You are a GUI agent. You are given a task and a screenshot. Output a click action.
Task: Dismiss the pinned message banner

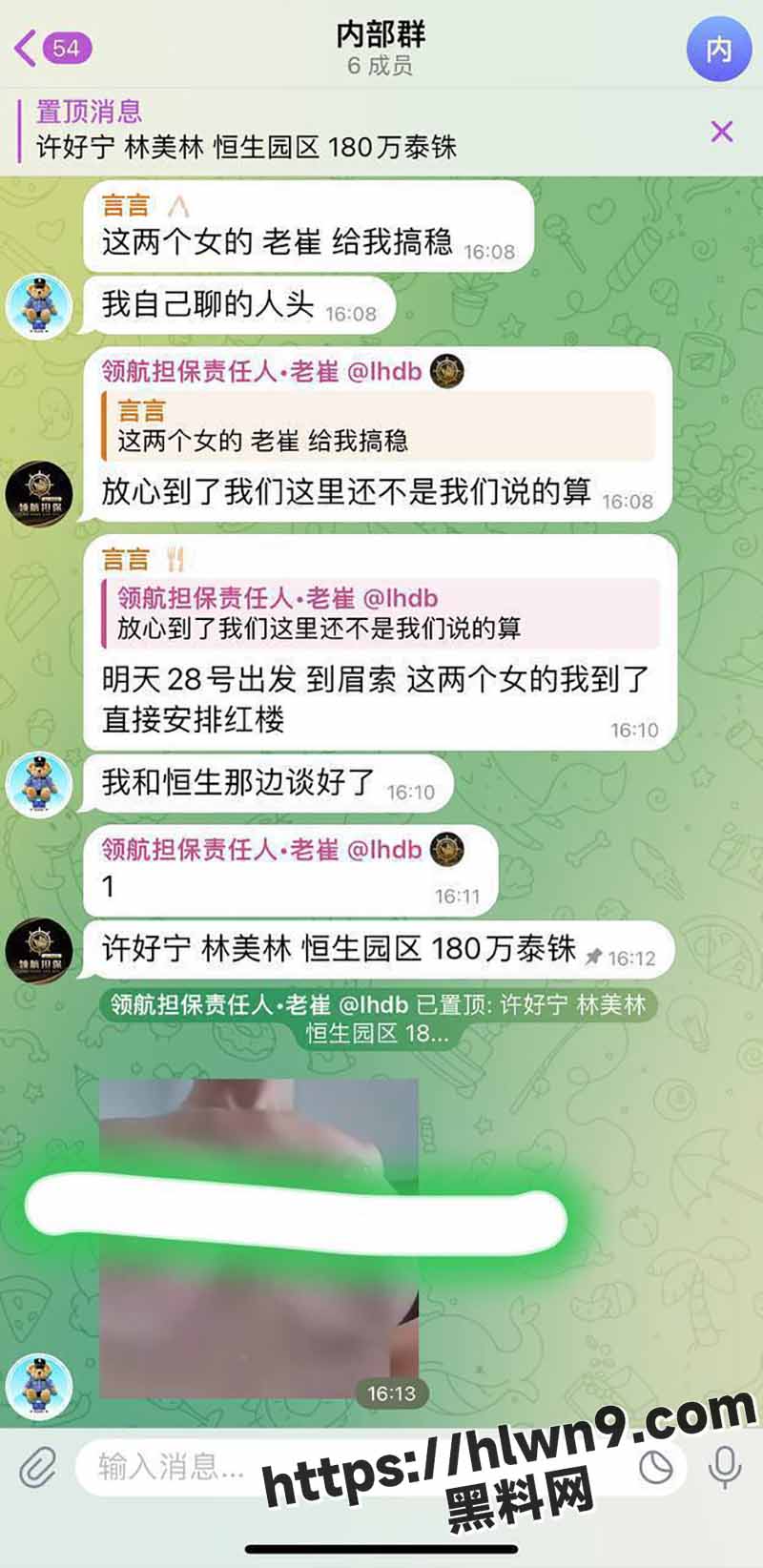pyautogui.click(x=722, y=132)
